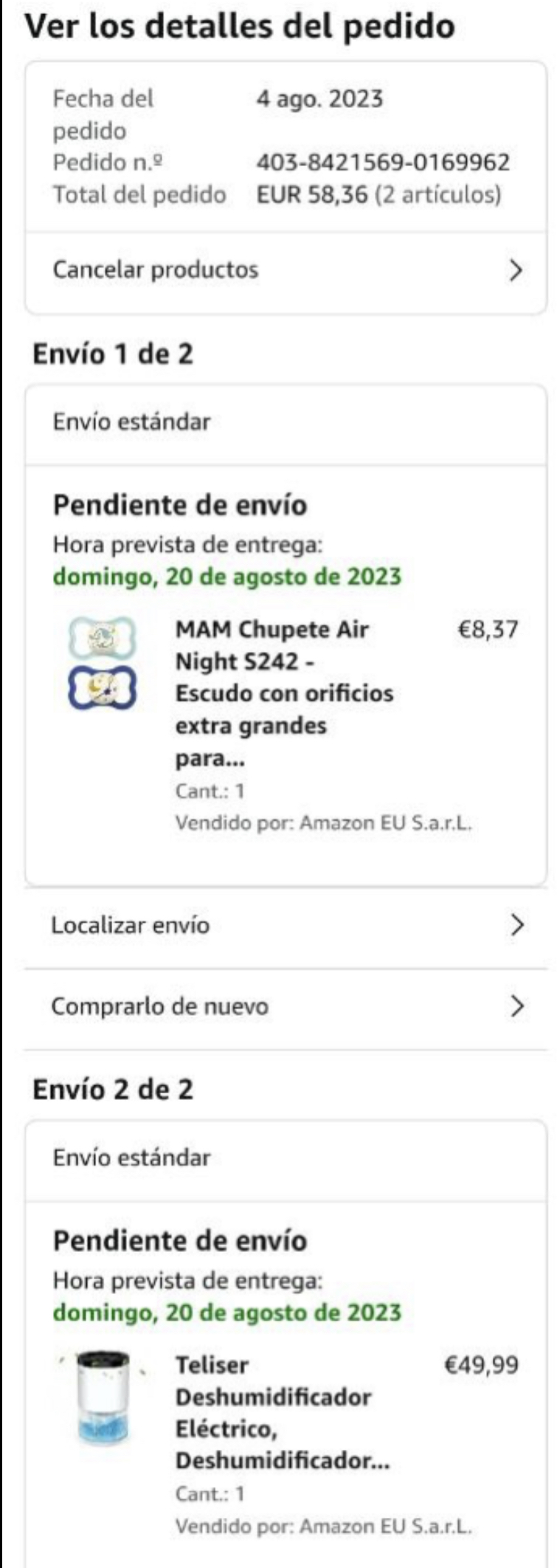Tap Localizar envío for the first shipment
557x1568 pixels.
click(286, 925)
